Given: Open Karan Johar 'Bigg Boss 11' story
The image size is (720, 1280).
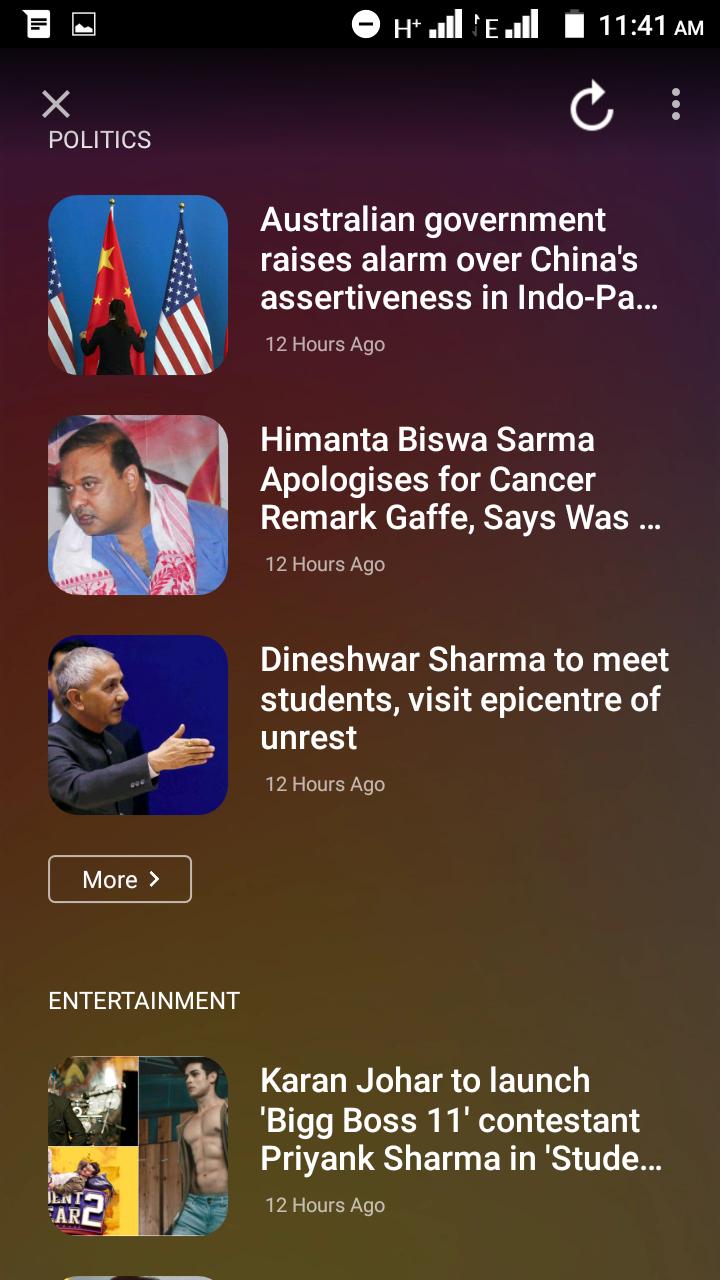Looking at the screenshot, I should coord(459,1120).
